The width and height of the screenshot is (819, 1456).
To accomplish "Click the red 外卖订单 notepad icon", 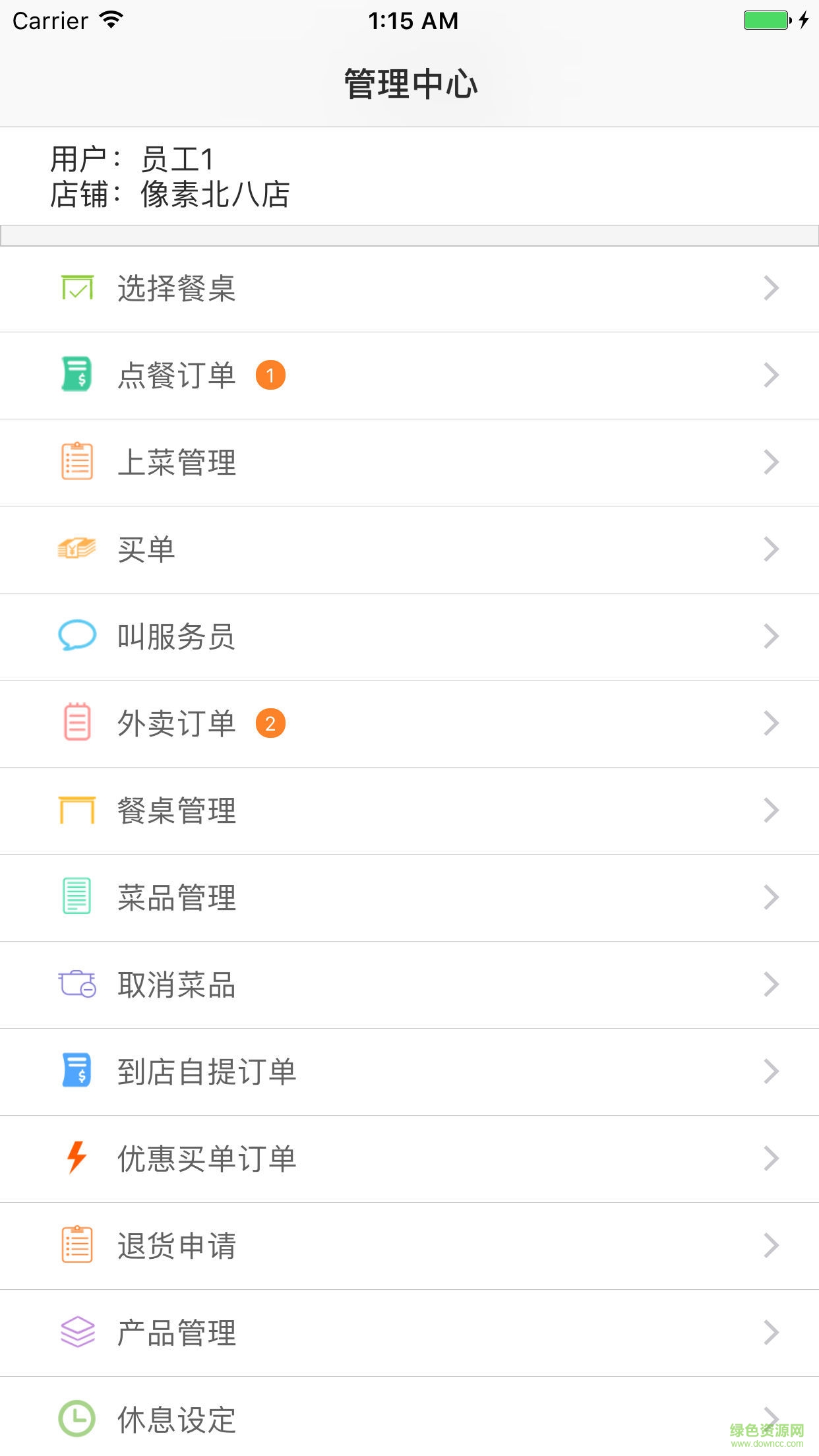I will point(76,723).
